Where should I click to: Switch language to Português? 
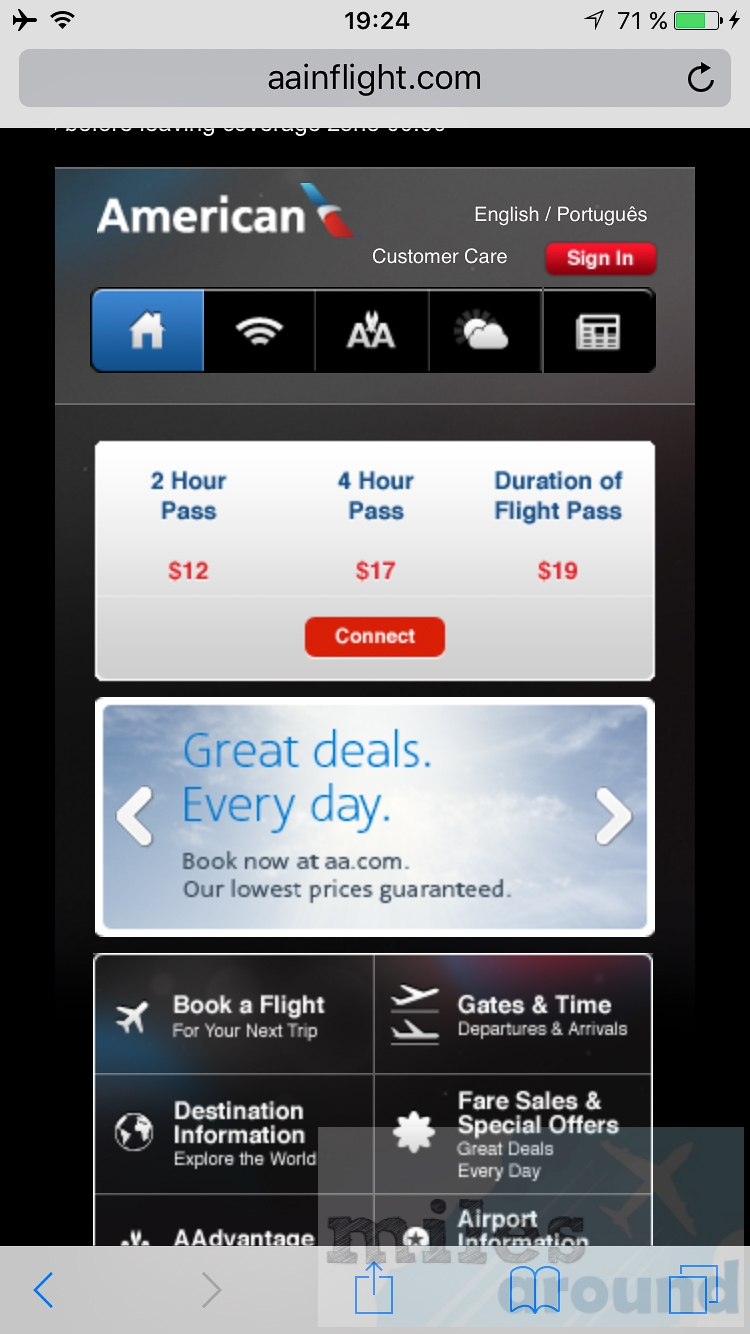(x=602, y=214)
